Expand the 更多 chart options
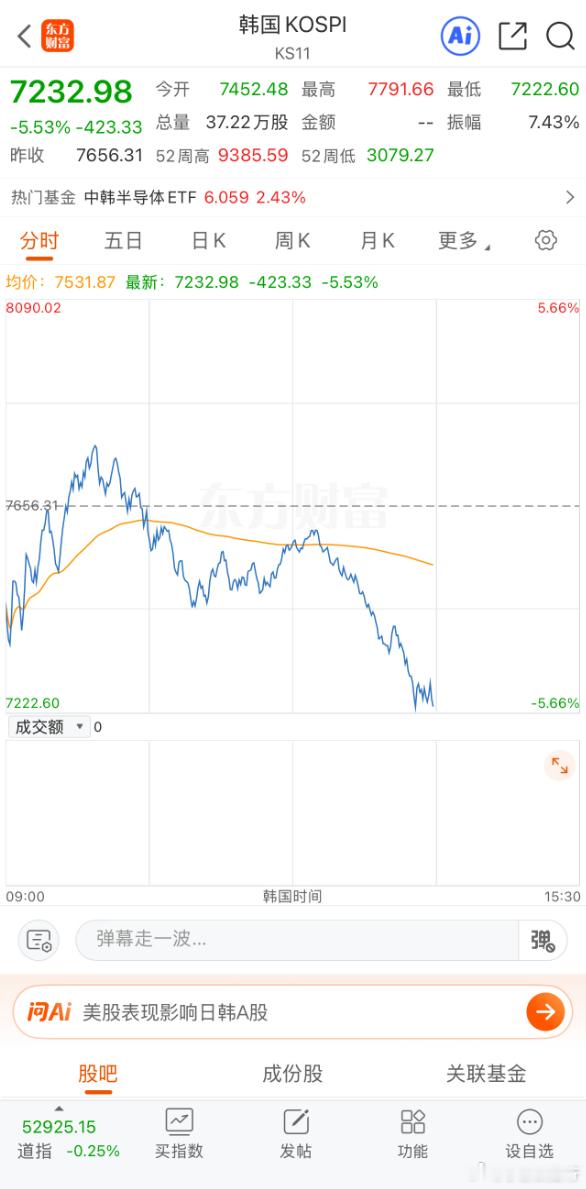The height and width of the screenshot is (1189, 586). click(463, 241)
